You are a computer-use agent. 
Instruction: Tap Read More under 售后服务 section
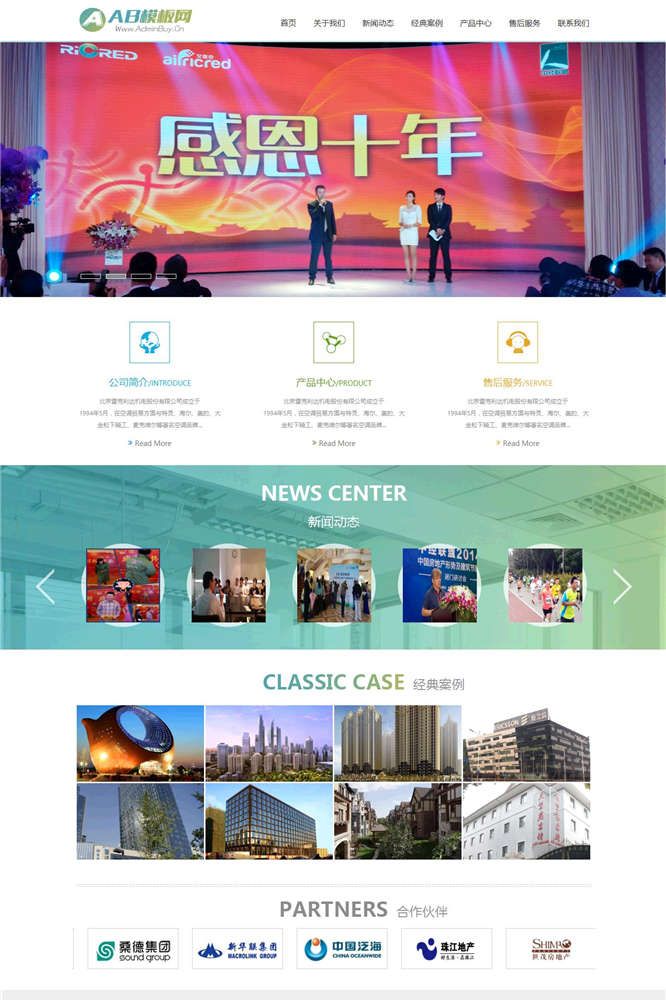(x=518, y=443)
